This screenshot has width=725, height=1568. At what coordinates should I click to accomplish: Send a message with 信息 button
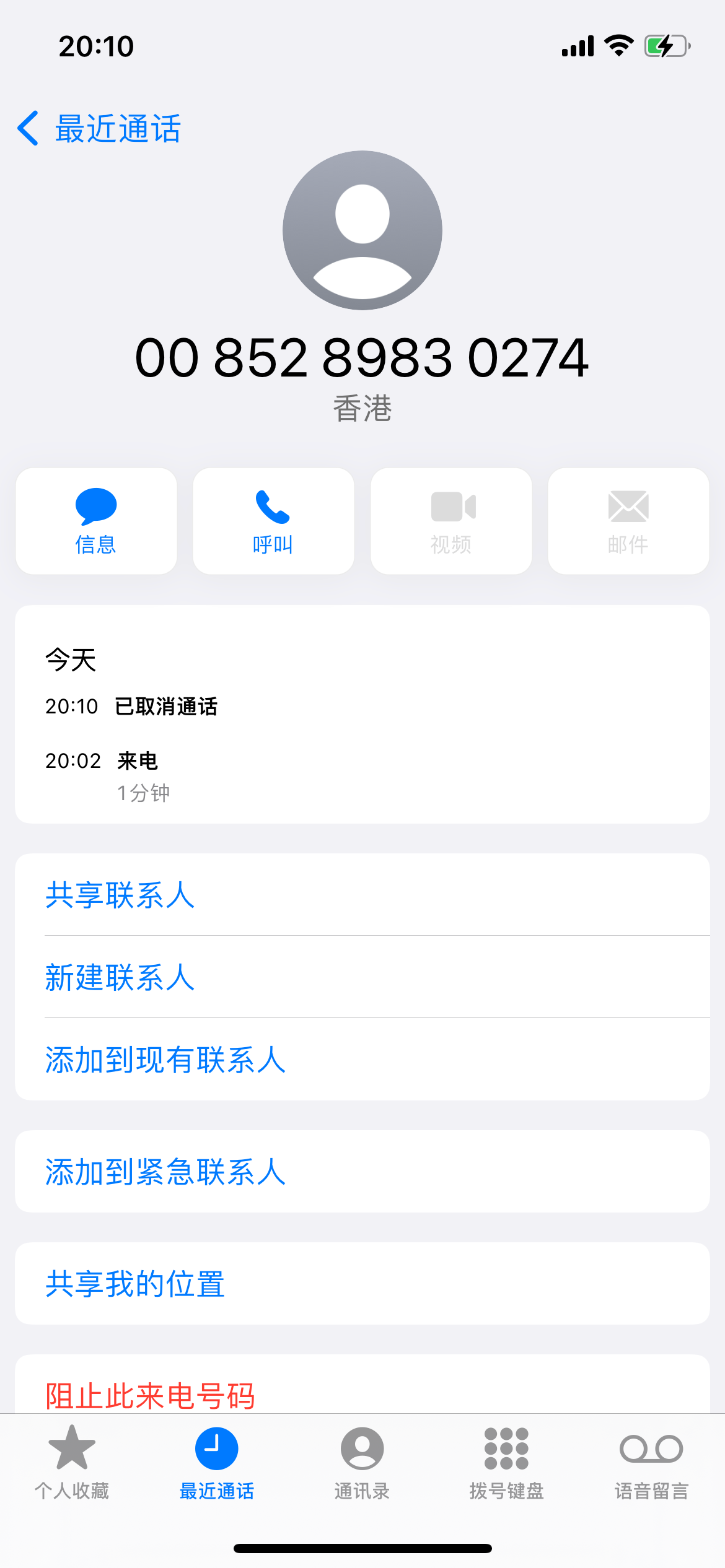(96, 521)
